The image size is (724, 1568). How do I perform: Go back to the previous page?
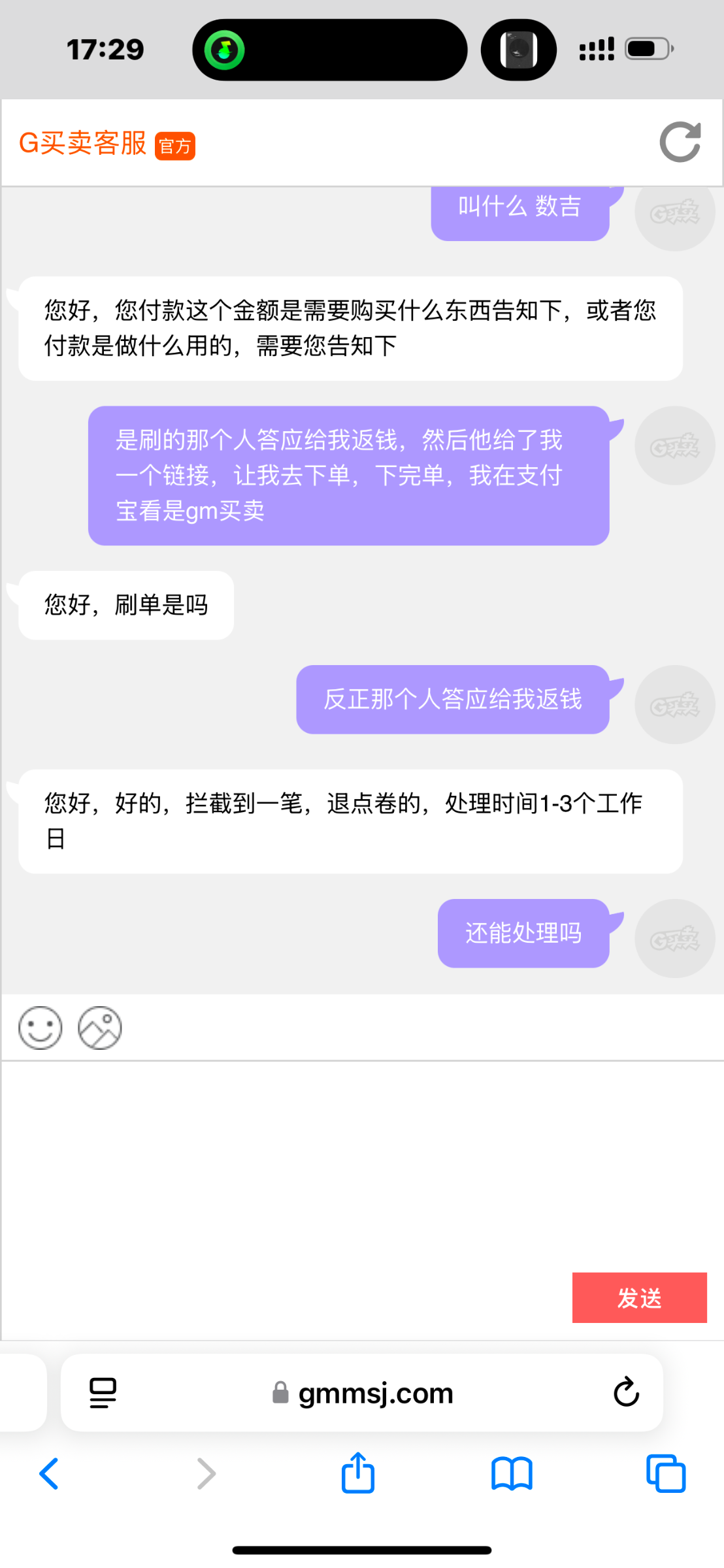click(50, 1473)
